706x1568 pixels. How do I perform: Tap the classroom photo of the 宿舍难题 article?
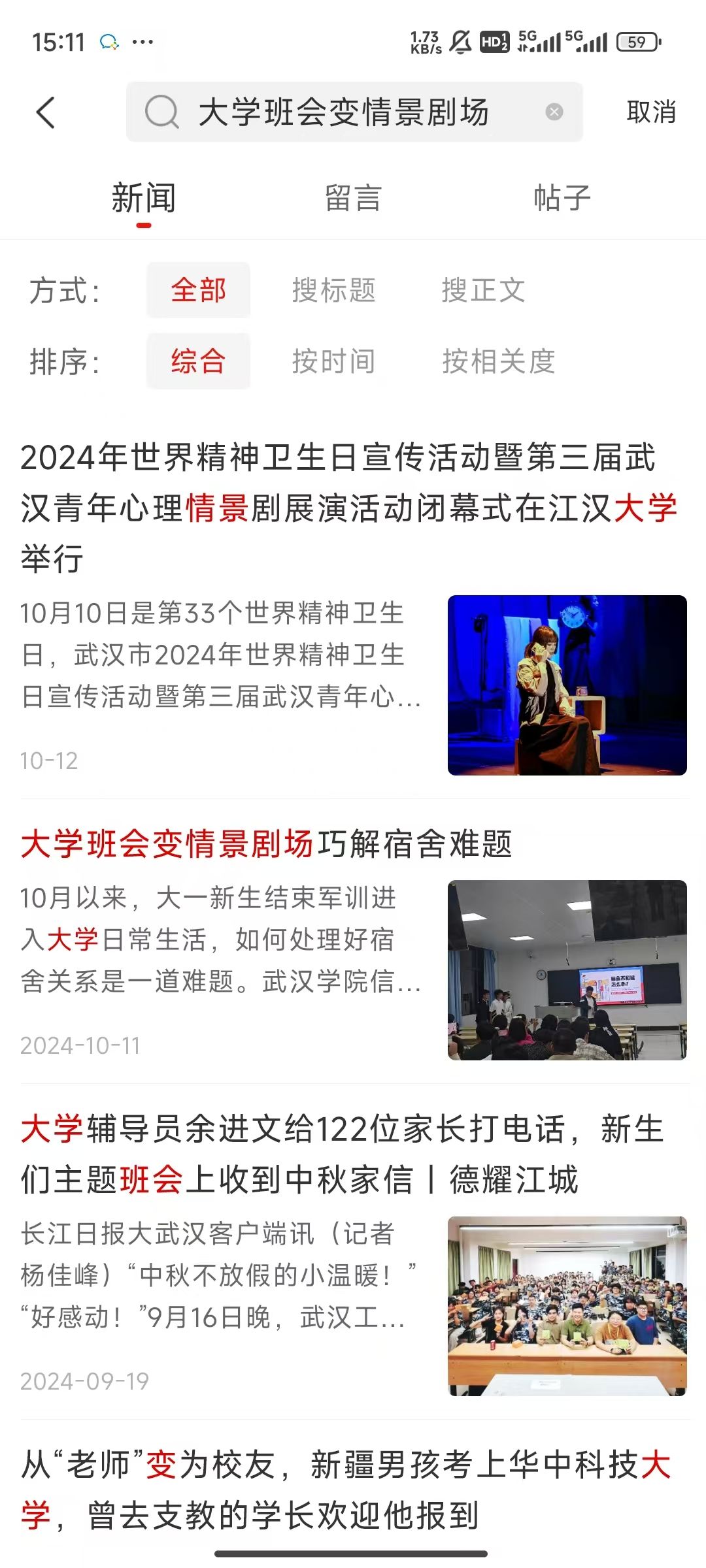(567, 970)
